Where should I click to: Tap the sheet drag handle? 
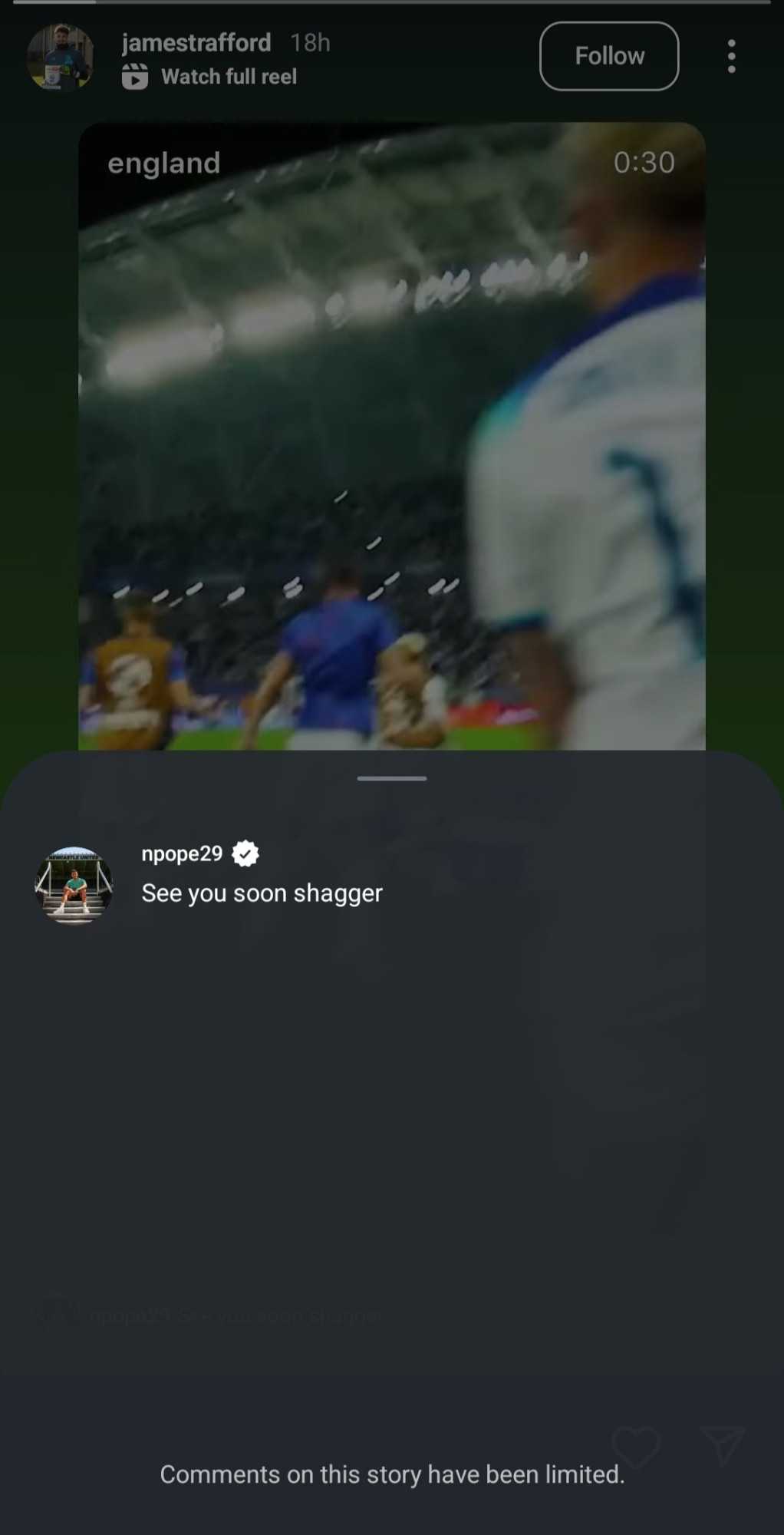point(392,778)
